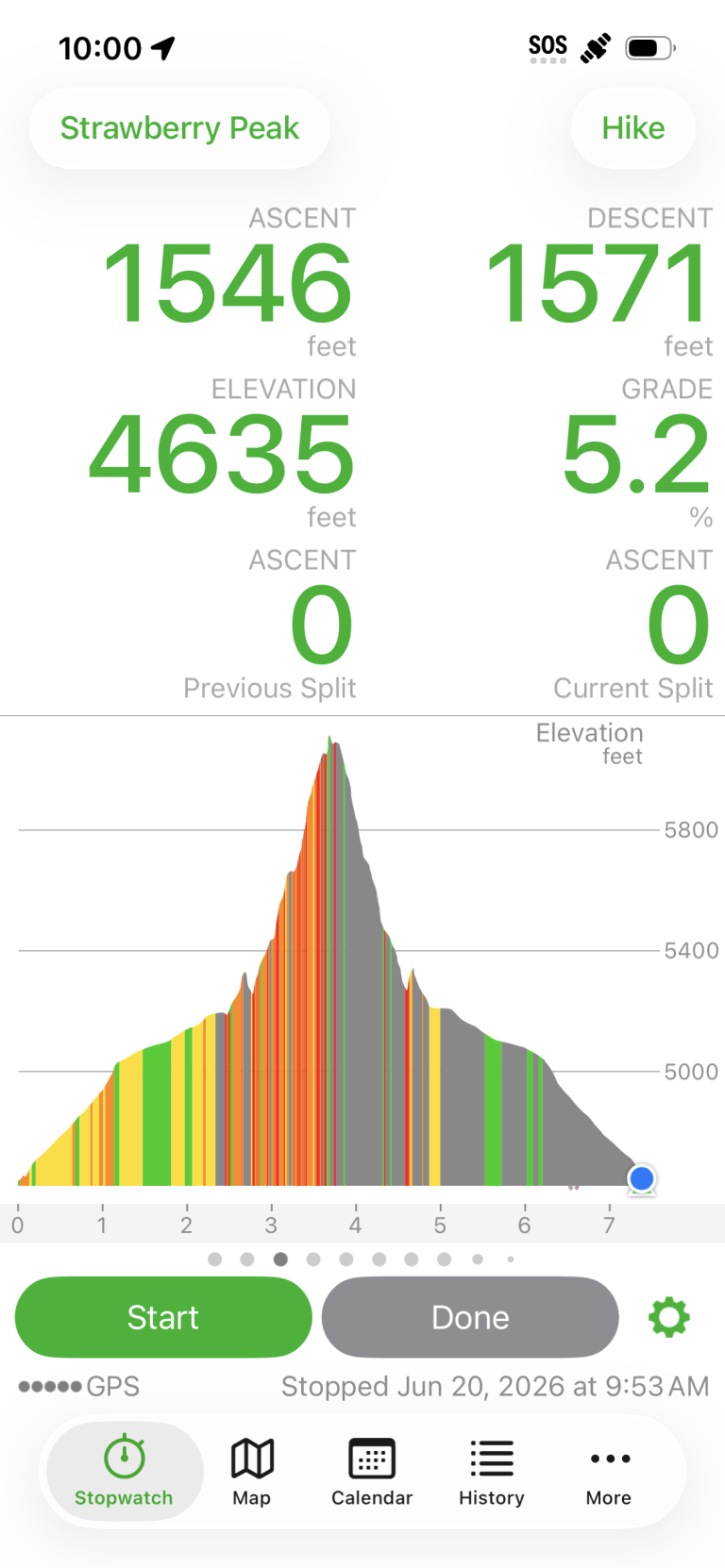Open the More tab
Screen dimensions: 725x1568
(x=609, y=1472)
